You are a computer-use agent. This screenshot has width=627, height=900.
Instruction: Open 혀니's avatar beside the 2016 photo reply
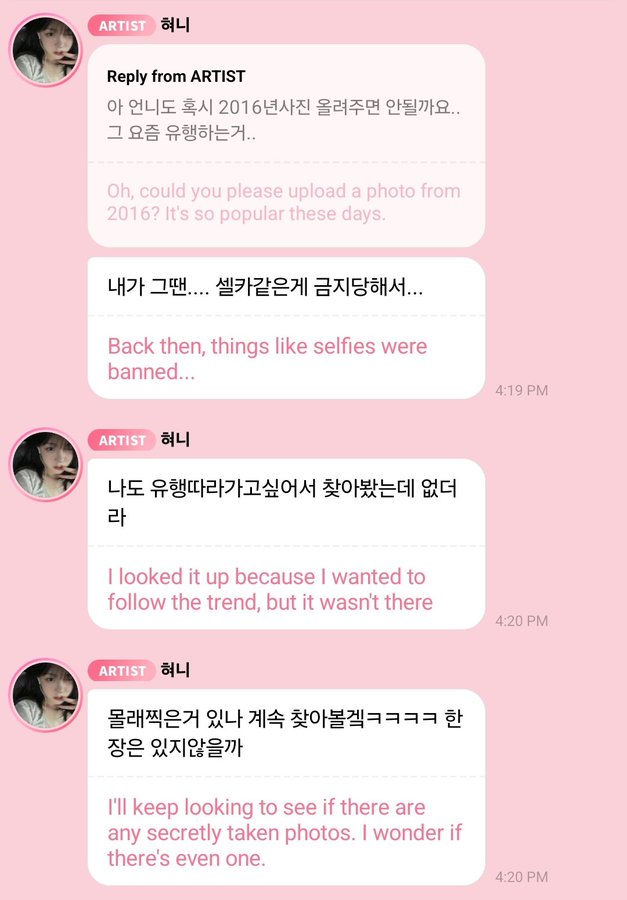[x=45, y=50]
